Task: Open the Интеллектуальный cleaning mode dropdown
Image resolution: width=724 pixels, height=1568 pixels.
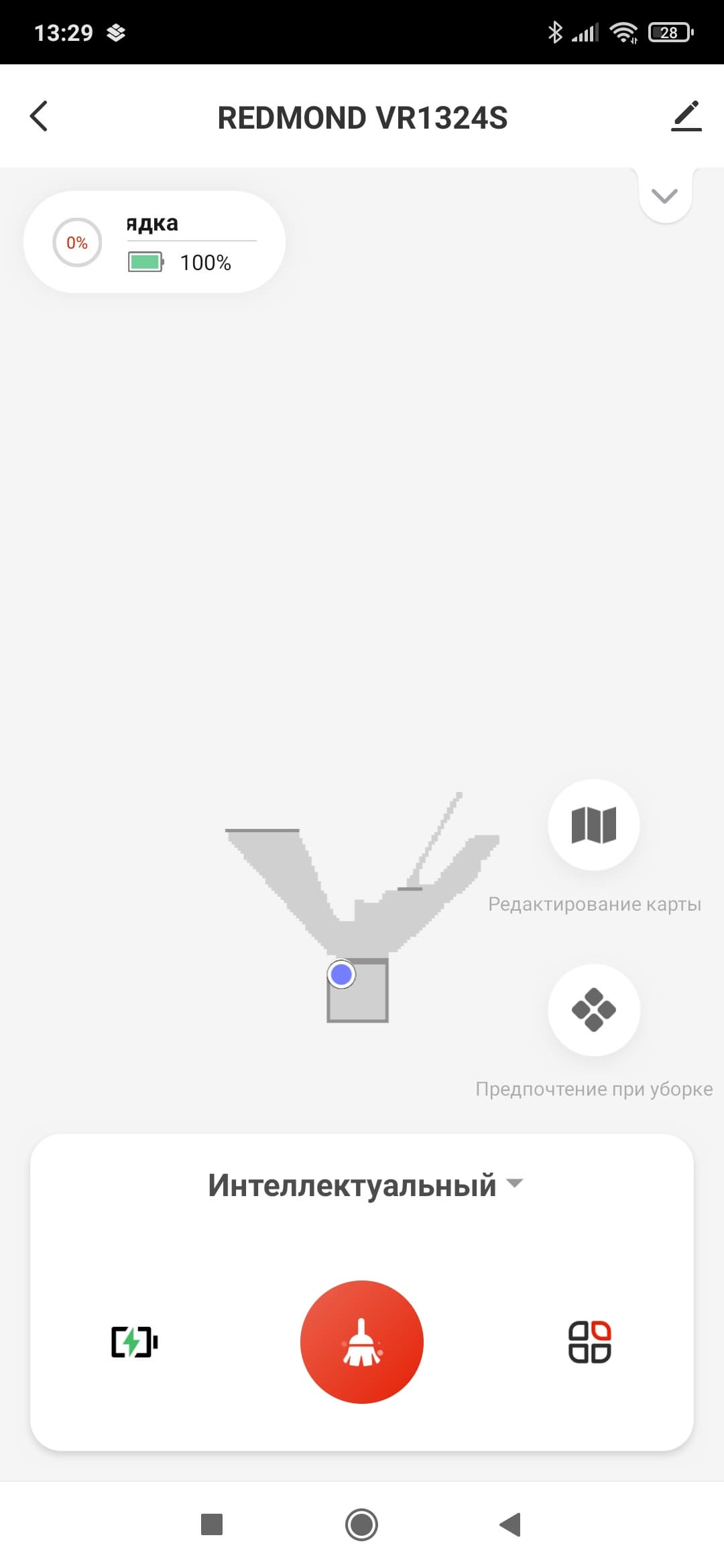Action: (x=364, y=1185)
